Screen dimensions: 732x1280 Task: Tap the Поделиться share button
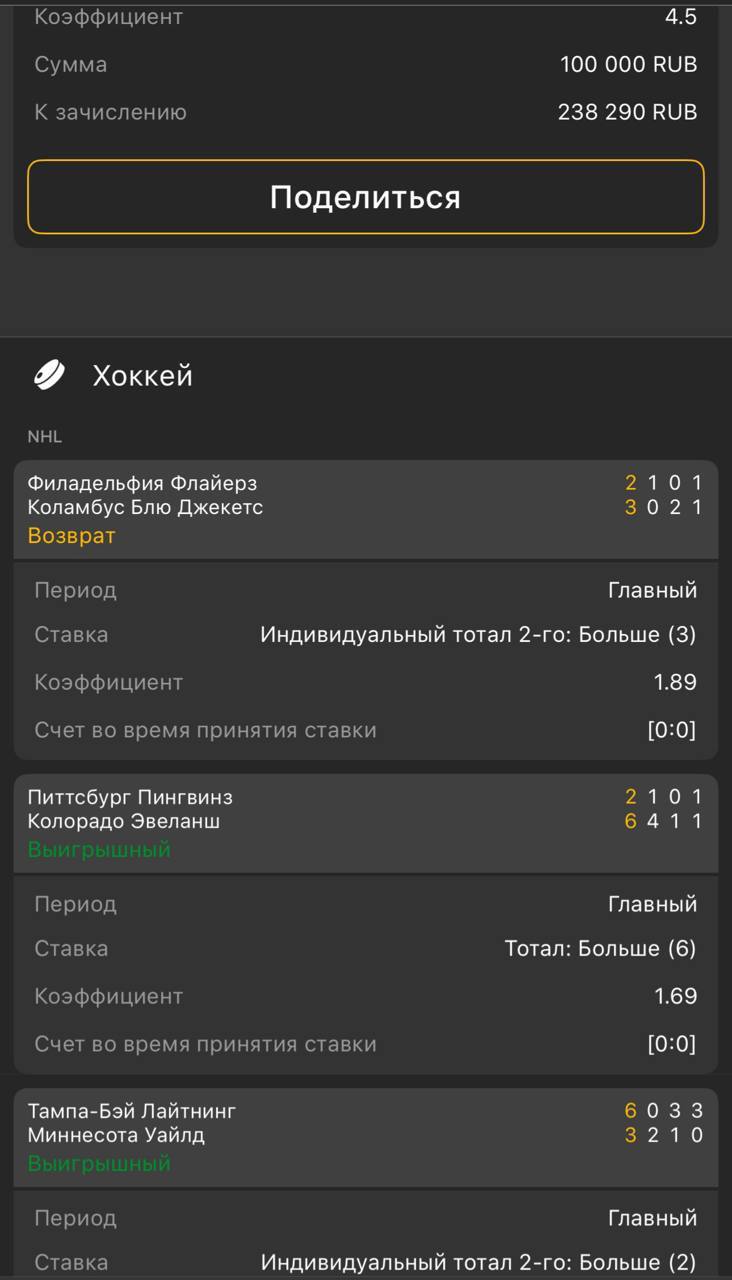365,197
